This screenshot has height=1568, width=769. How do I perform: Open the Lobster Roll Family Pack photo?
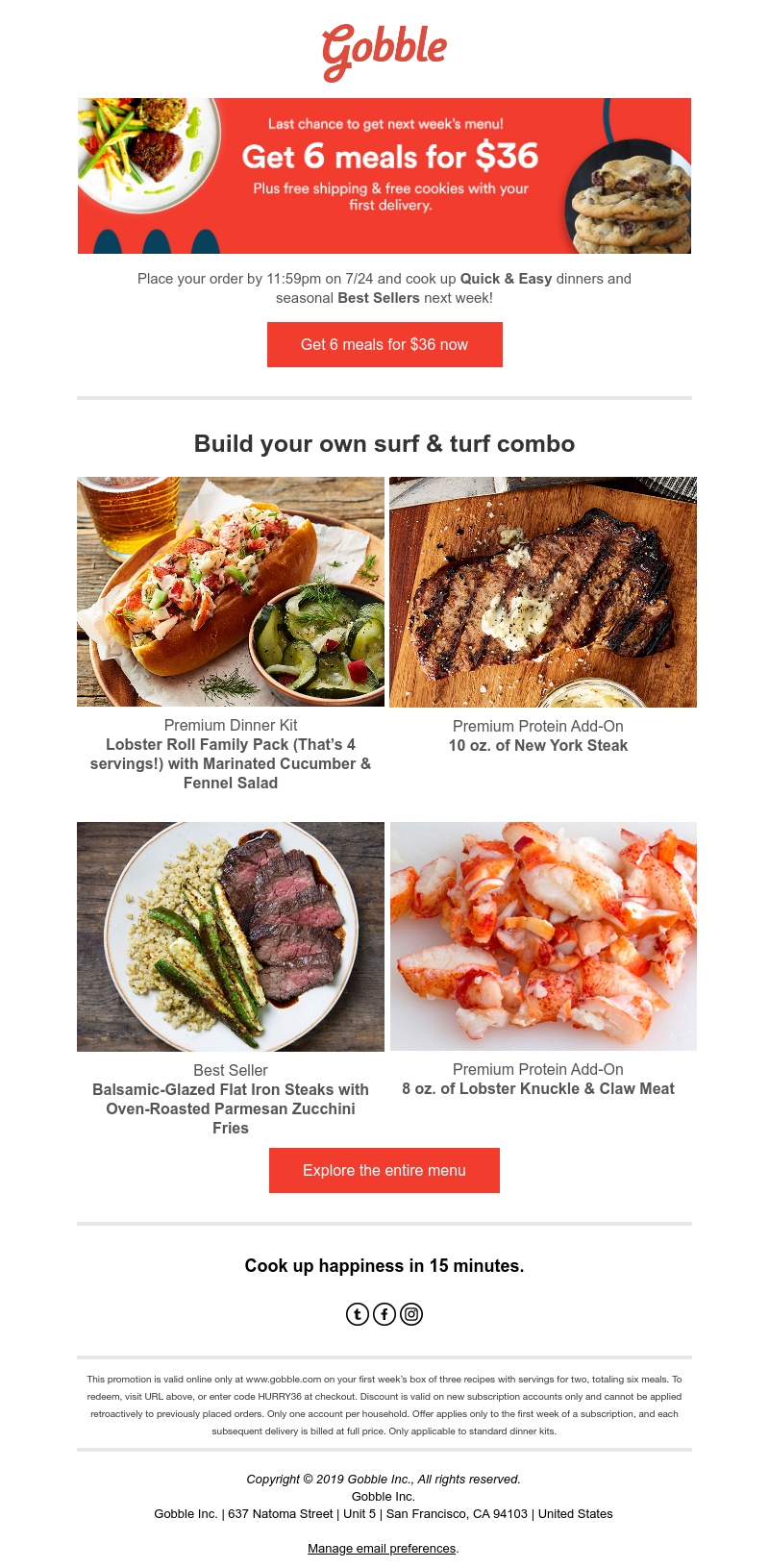(231, 591)
